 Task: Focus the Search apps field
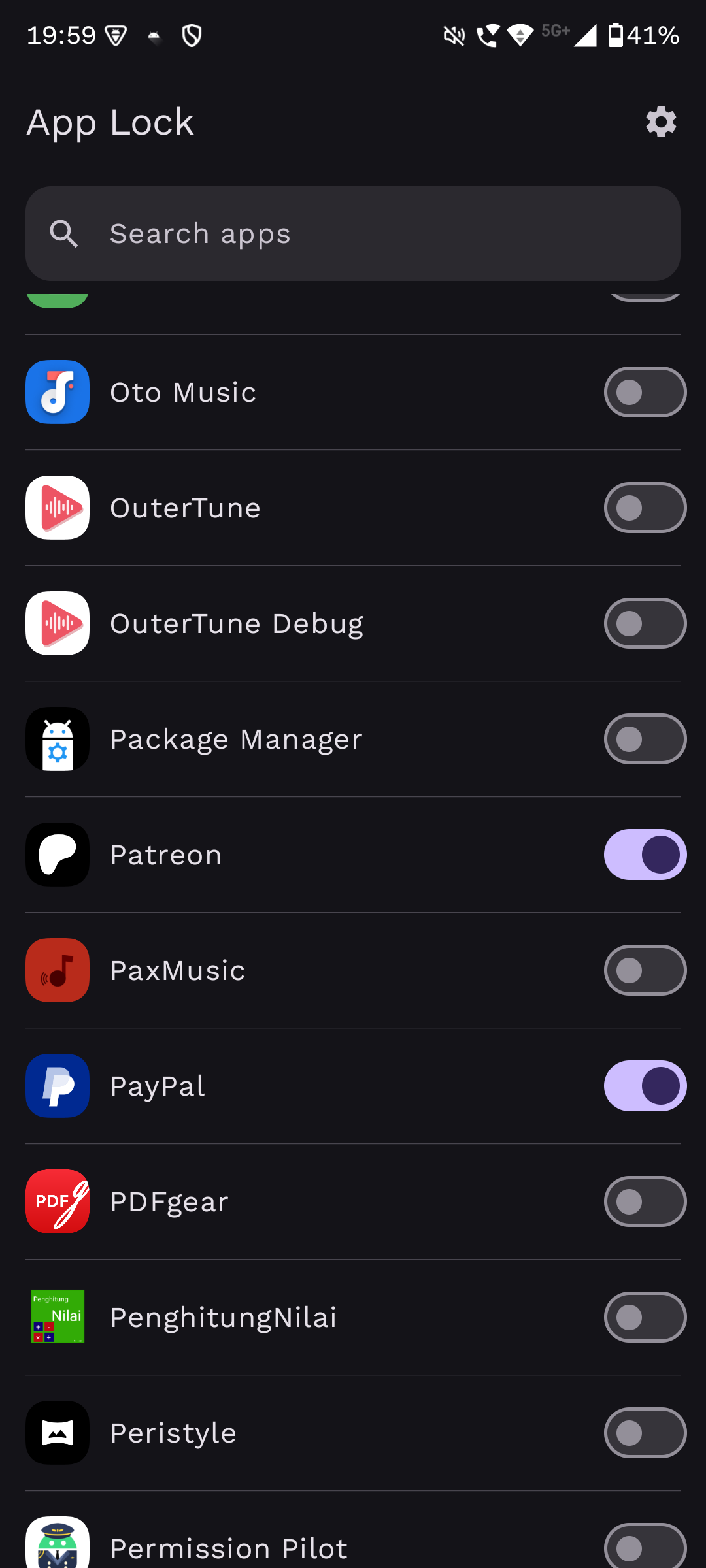pos(353,234)
